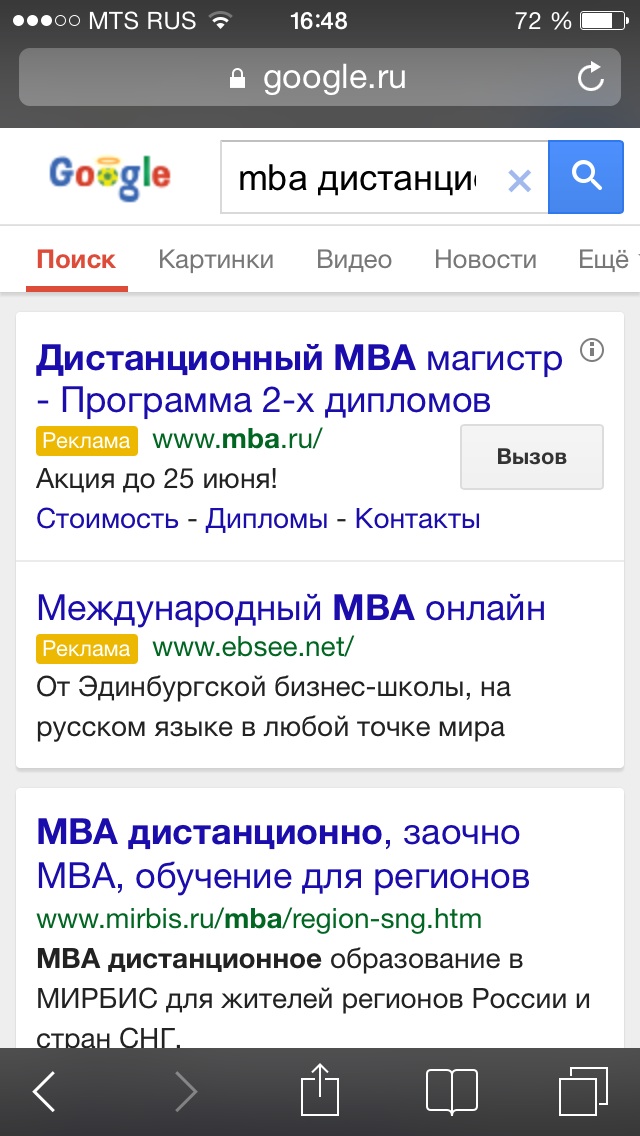Viewport: 640px width, 1136px height.
Task: Tap the ad info icon
Action: coord(593,350)
